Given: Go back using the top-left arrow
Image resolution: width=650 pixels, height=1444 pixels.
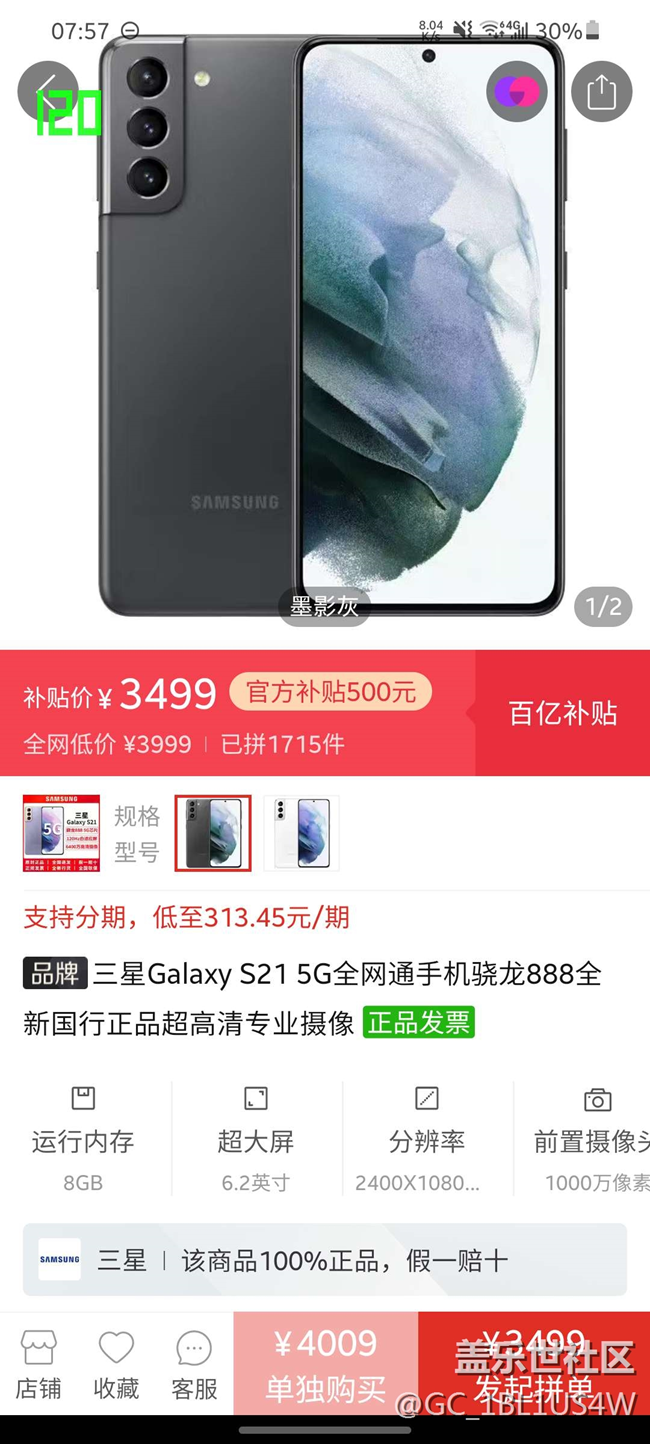Looking at the screenshot, I should tap(47, 92).
